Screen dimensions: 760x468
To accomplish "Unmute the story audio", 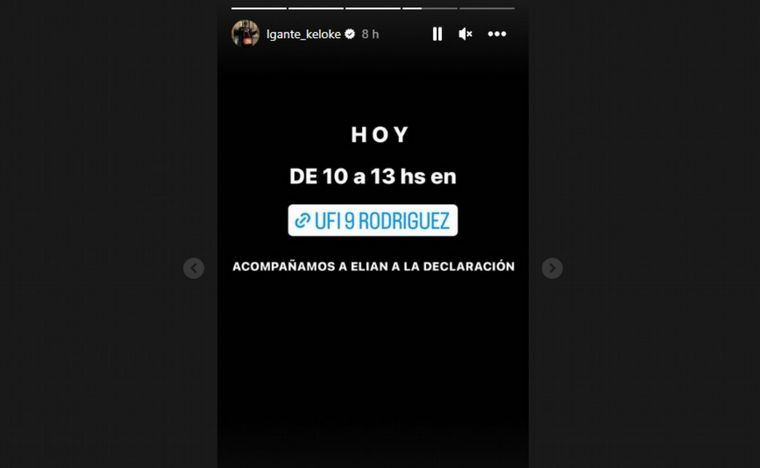I will 465,34.
